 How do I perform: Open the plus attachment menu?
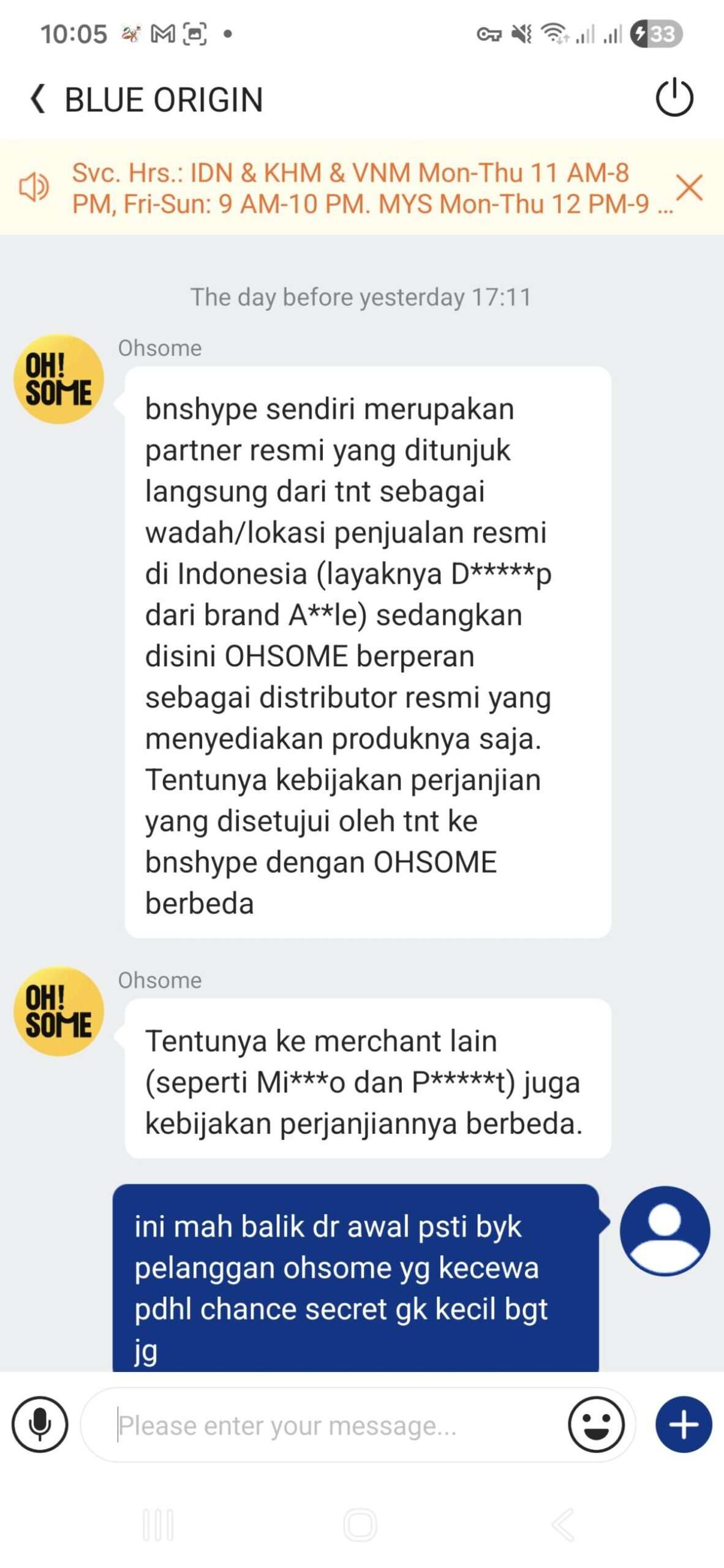684,1424
